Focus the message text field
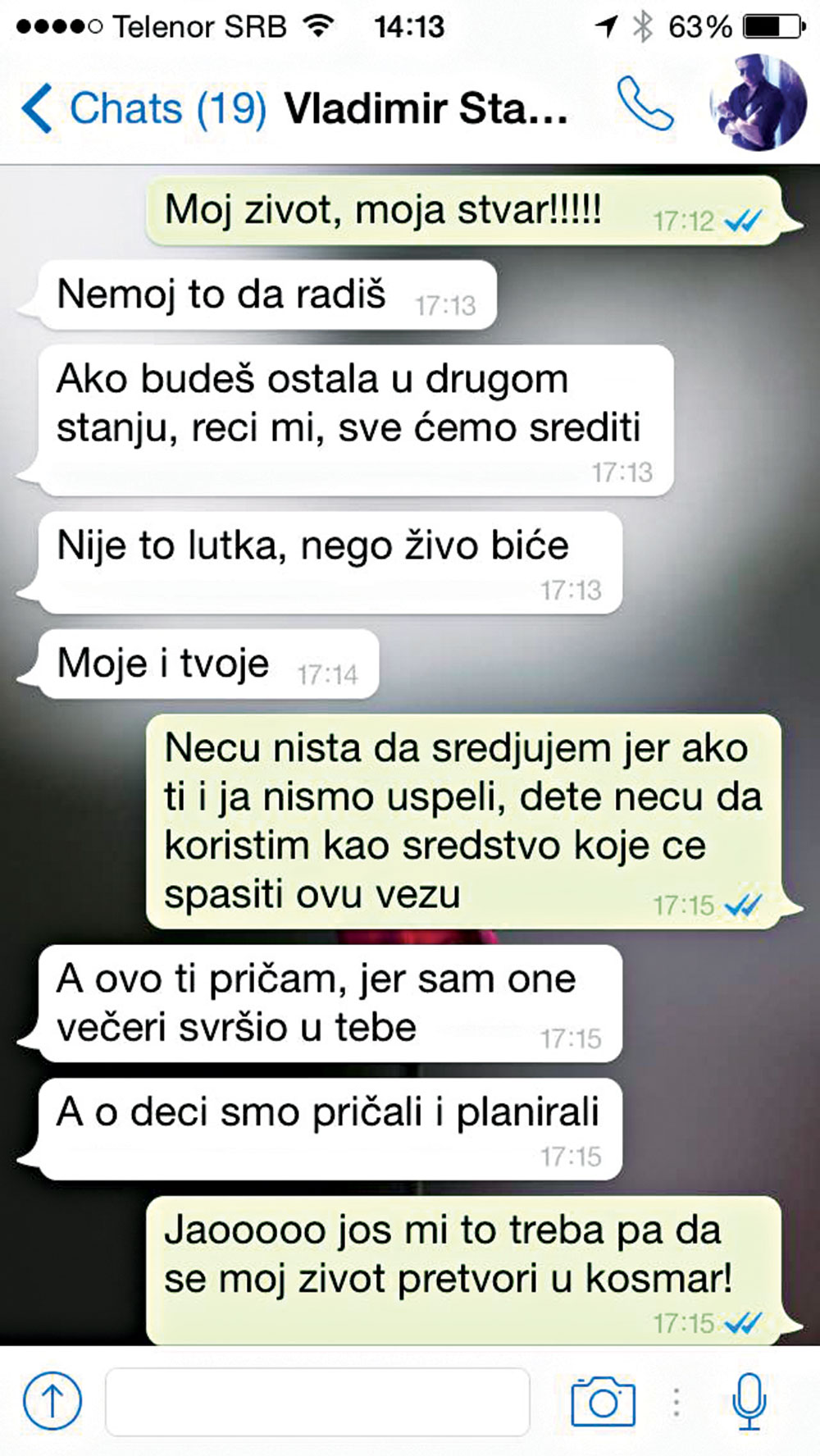The image size is (820, 1456). pyautogui.click(x=317, y=1401)
